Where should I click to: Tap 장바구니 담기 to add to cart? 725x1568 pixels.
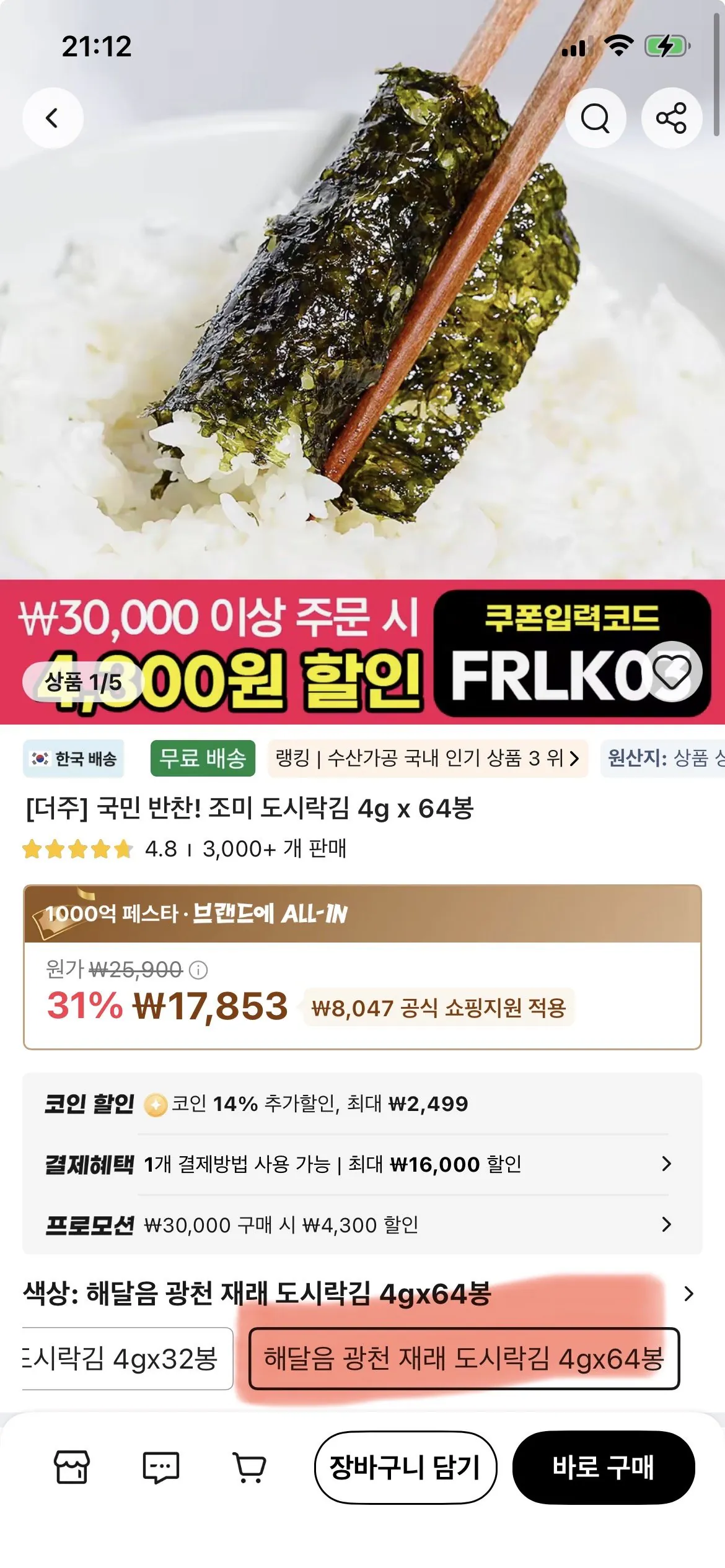tap(405, 1467)
